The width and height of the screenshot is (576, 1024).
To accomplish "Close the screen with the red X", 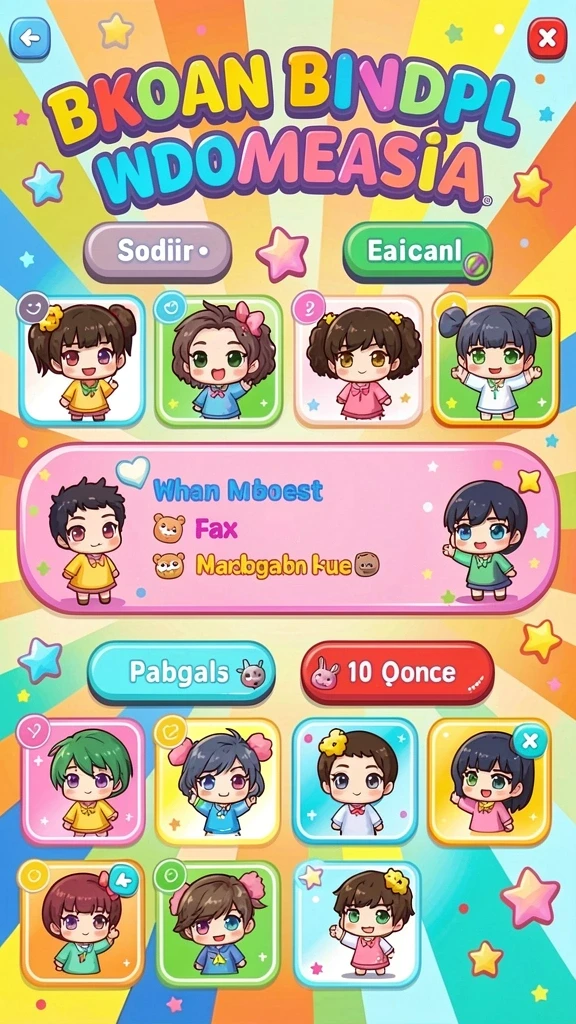I will point(547,39).
